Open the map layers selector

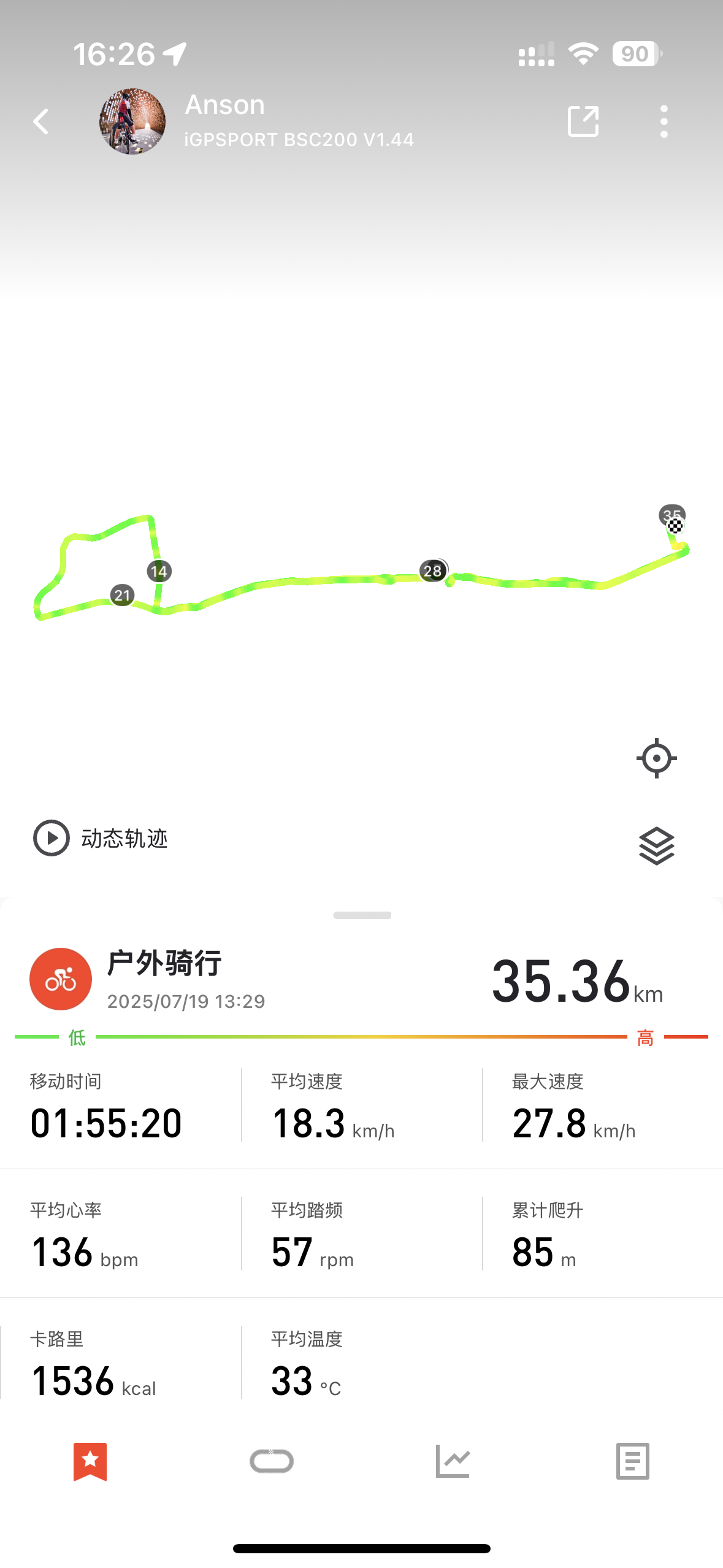656,846
